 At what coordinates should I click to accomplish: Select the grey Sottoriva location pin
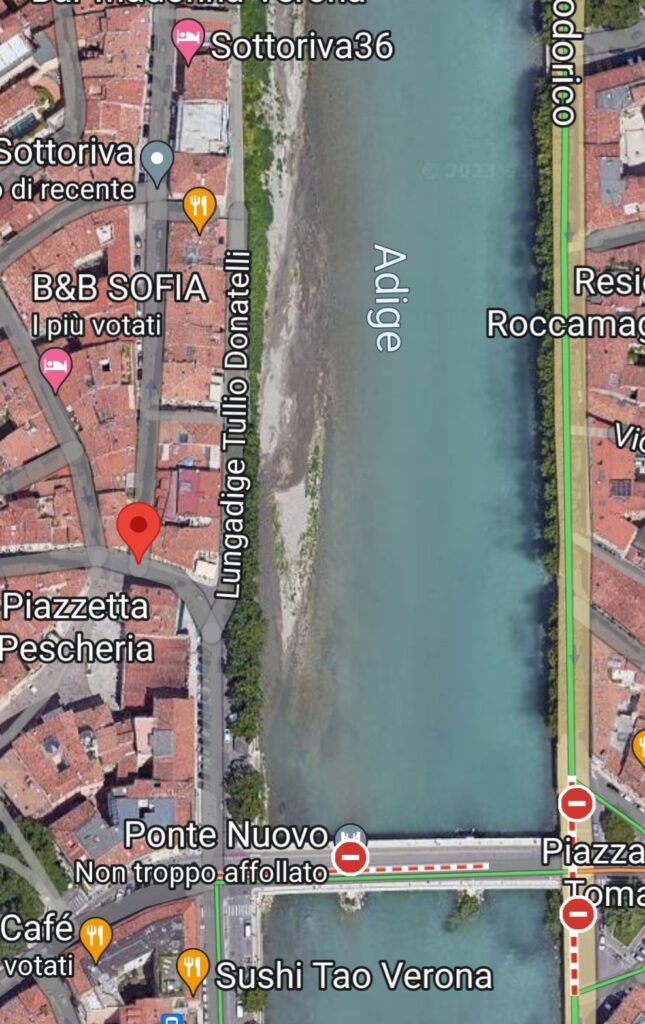[x=157, y=160]
